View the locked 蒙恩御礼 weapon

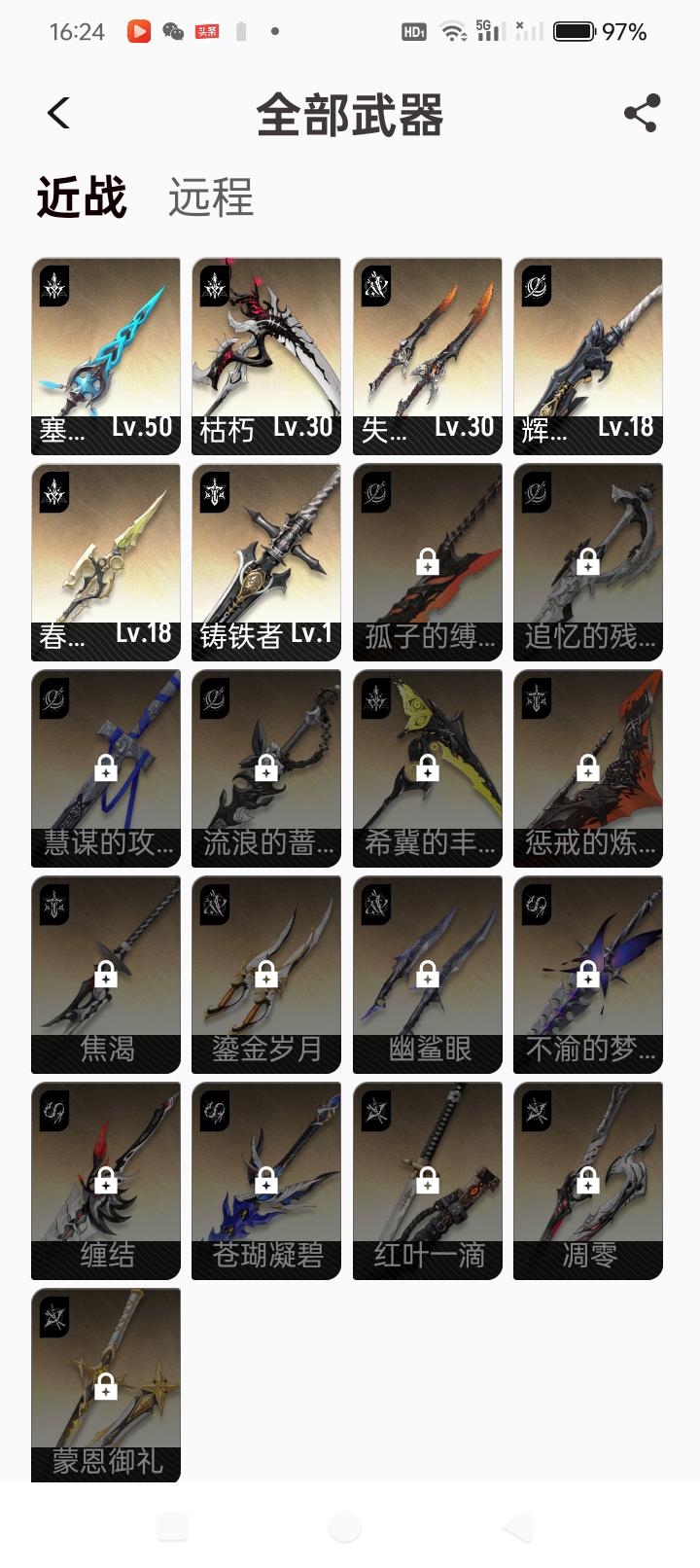tap(106, 1386)
